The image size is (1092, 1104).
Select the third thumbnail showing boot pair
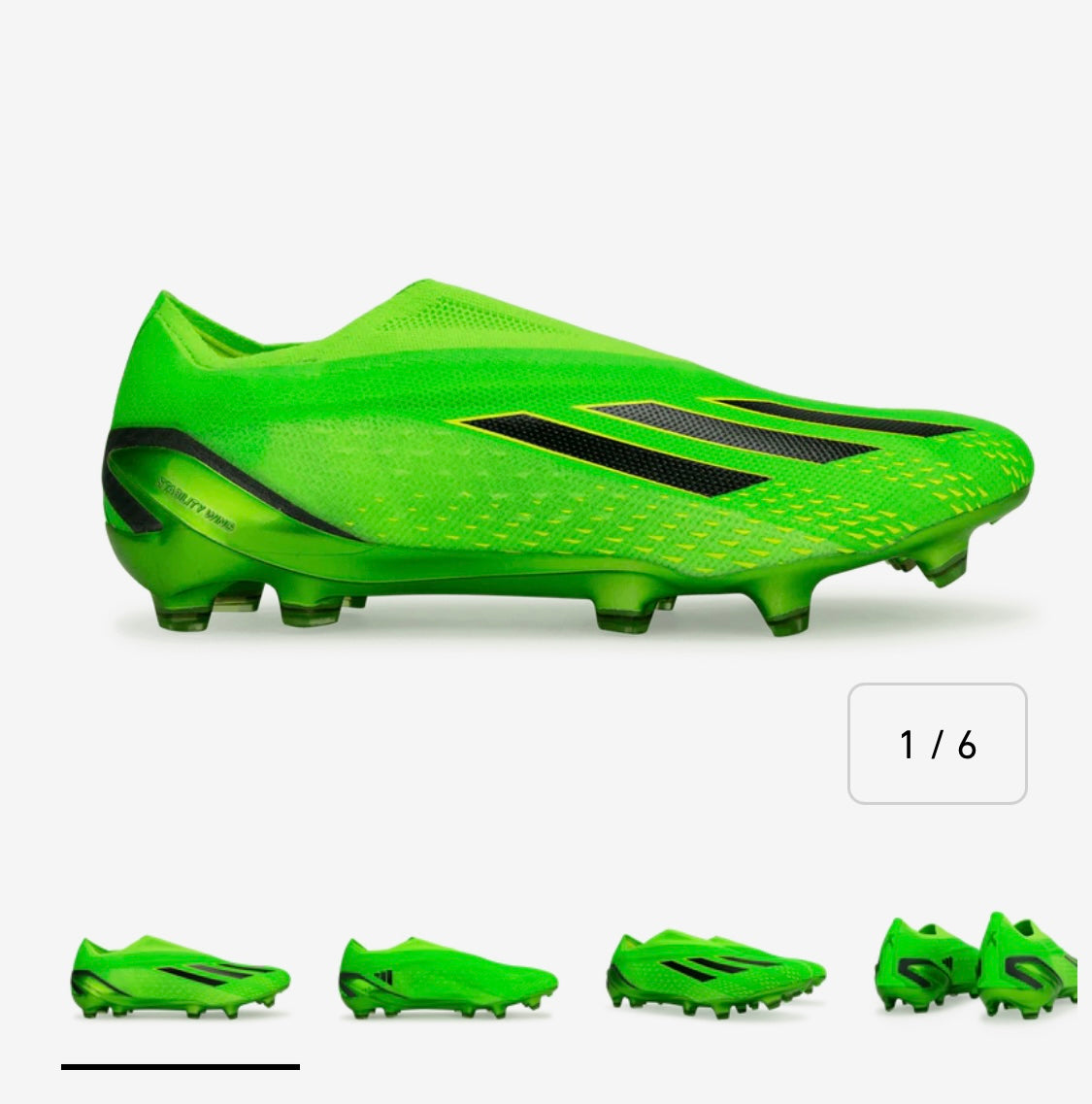(x=715, y=976)
